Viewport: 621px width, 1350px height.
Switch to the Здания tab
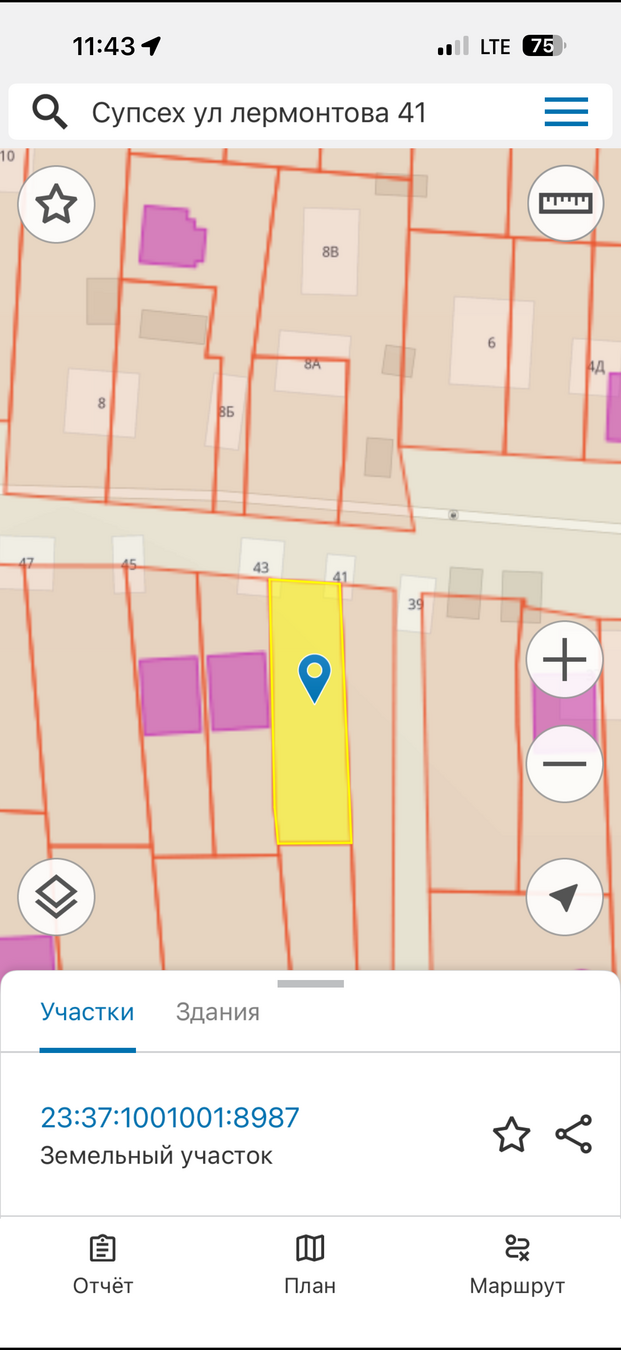(x=218, y=1012)
